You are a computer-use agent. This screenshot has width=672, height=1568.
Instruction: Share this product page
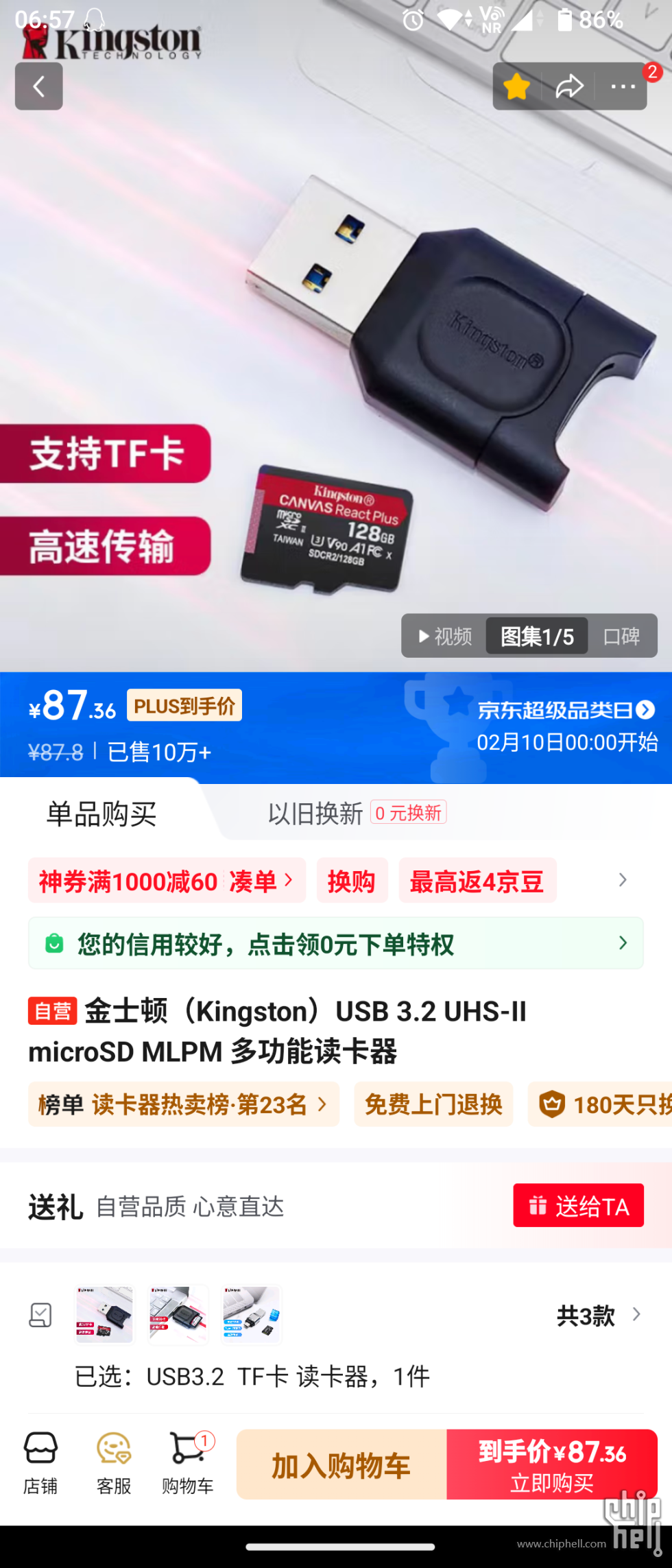pos(569,86)
